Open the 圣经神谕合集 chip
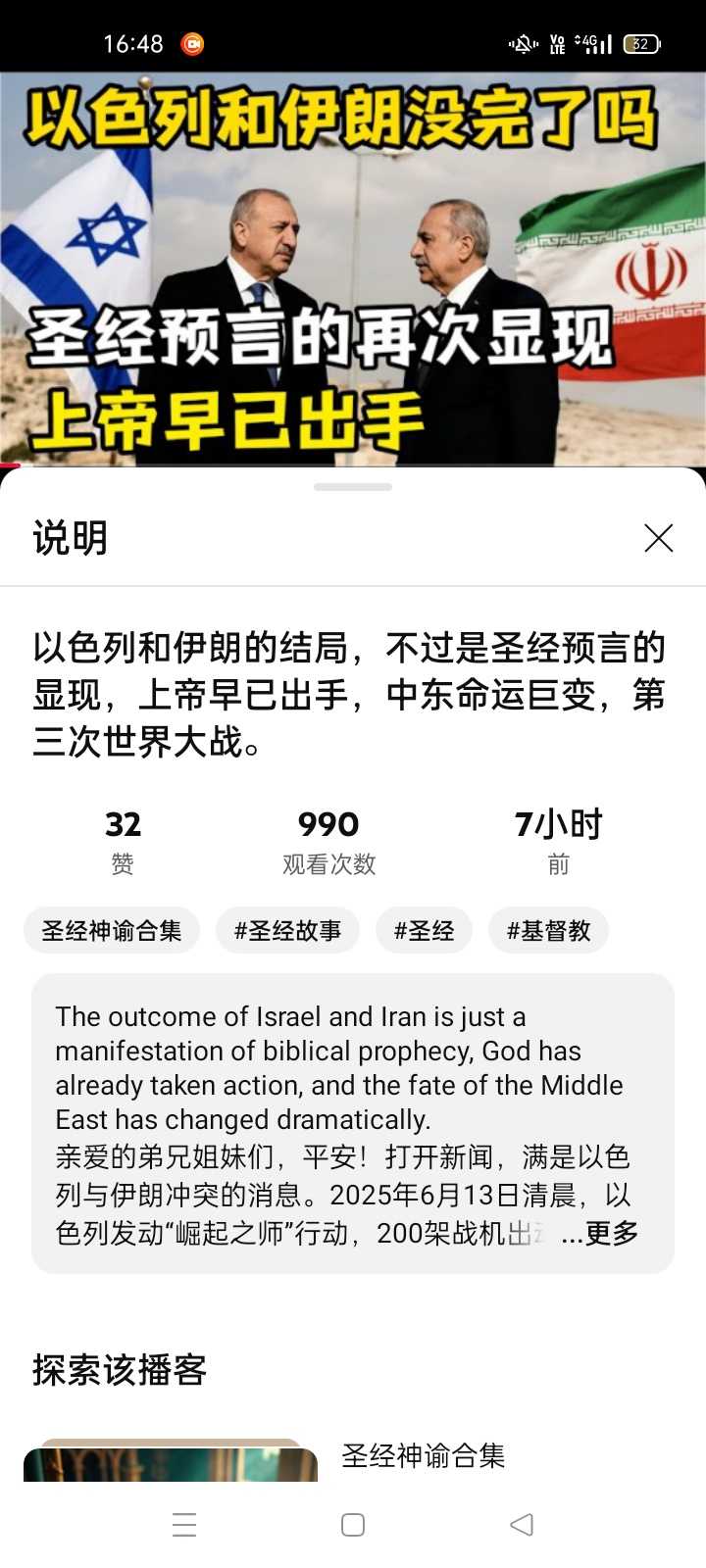 tap(112, 930)
